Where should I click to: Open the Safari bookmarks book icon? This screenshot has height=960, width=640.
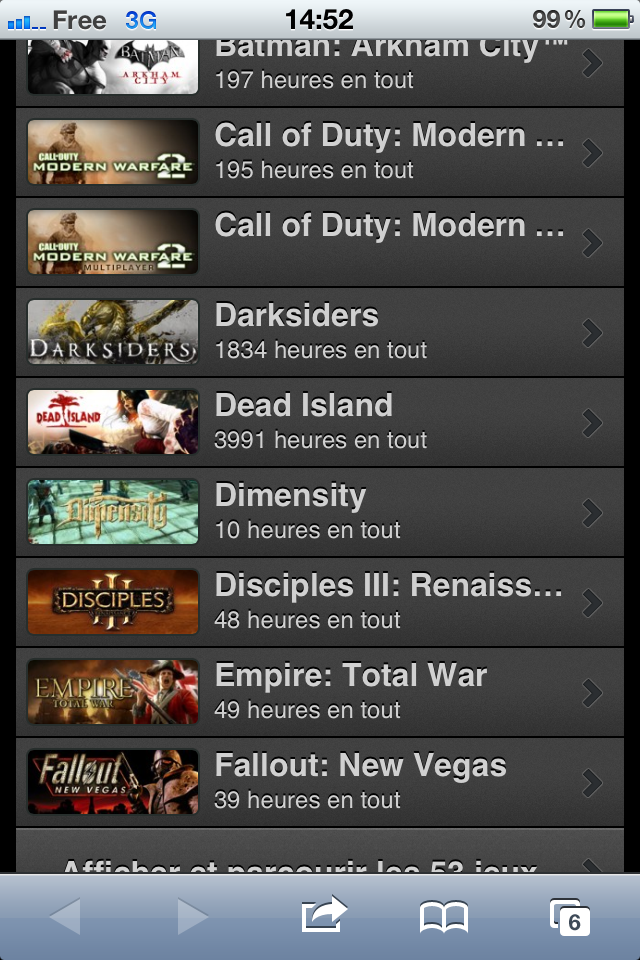(x=443, y=916)
